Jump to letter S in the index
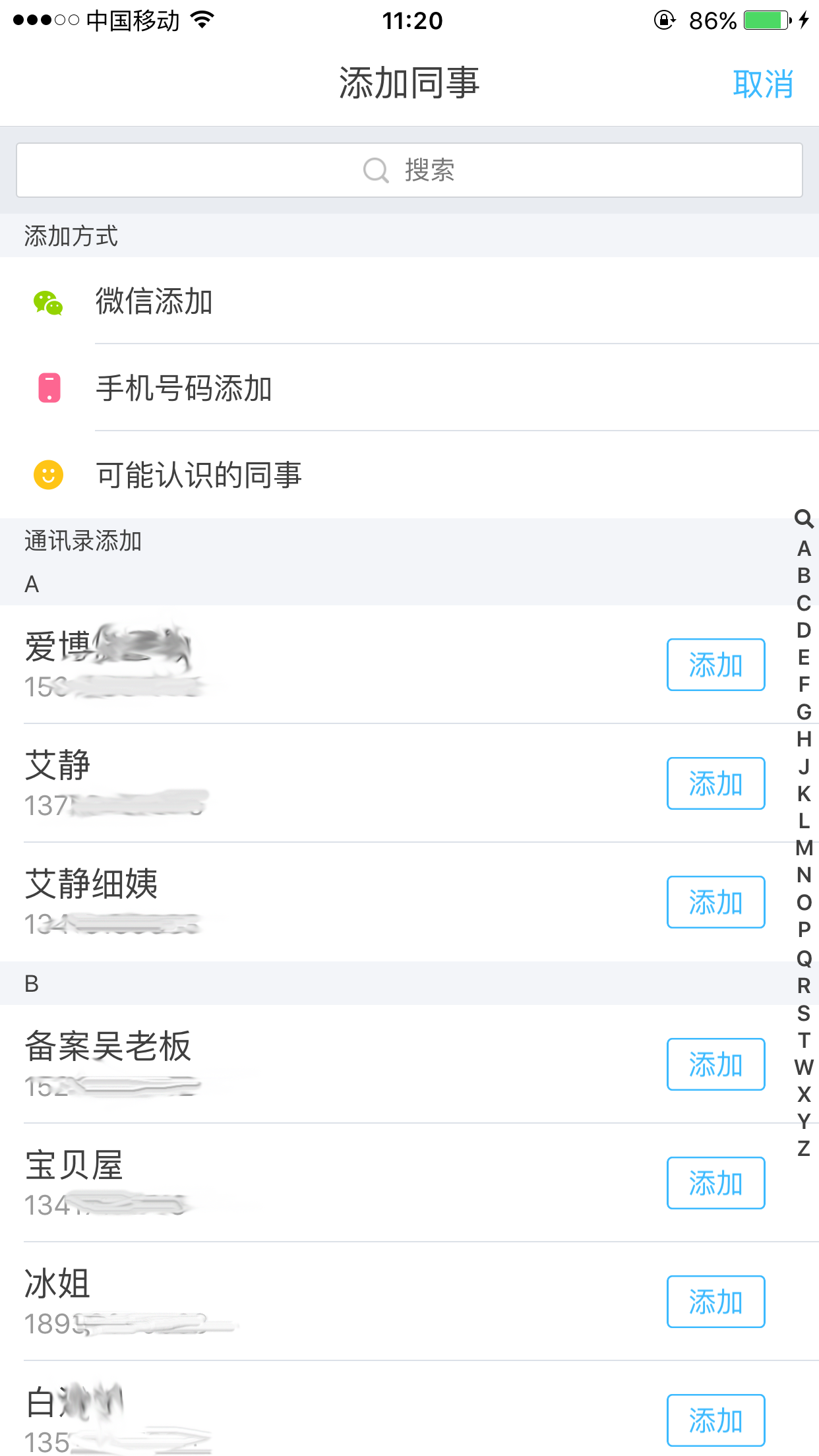The width and height of the screenshot is (819, 1456). pyautogui.click(x=804, y=1013)
